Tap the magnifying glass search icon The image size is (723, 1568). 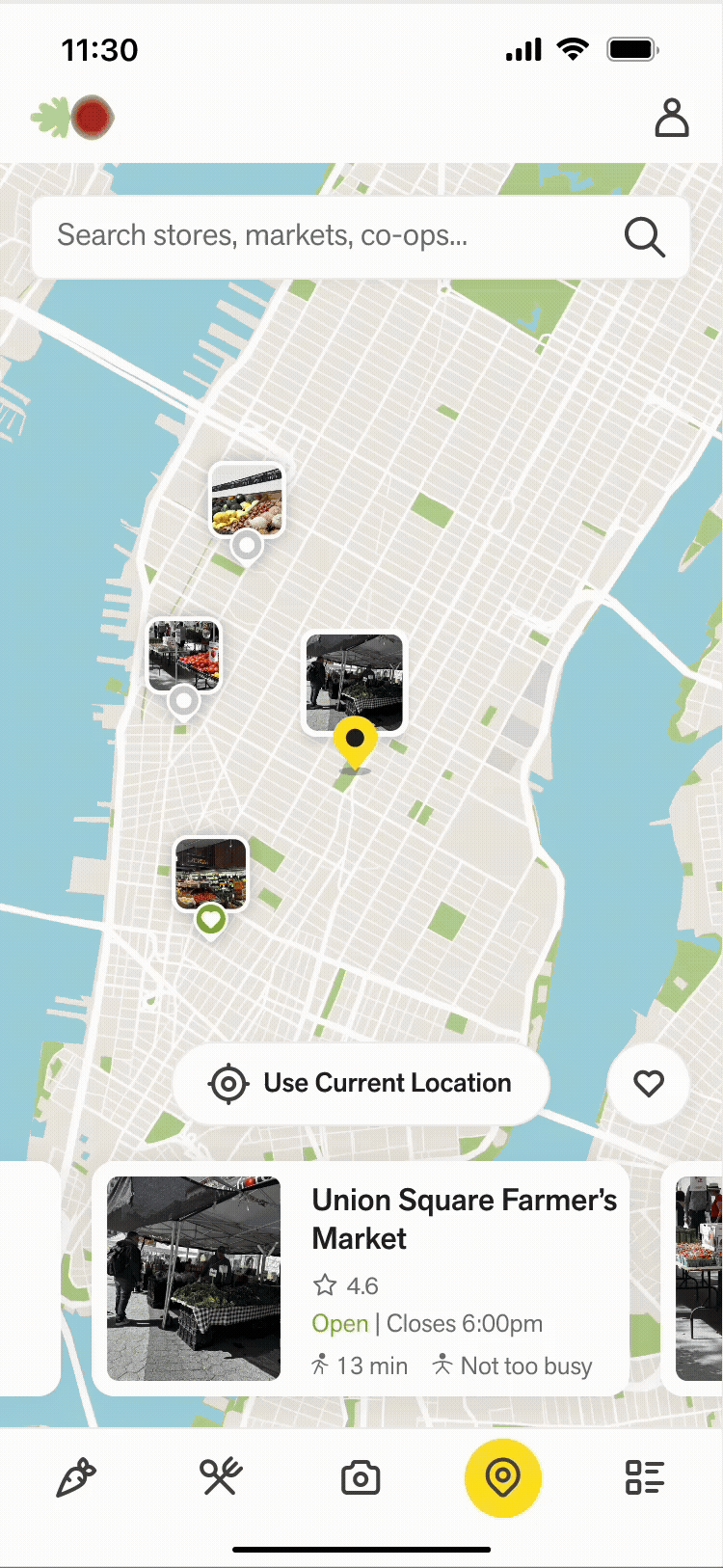tap(644, 236)
